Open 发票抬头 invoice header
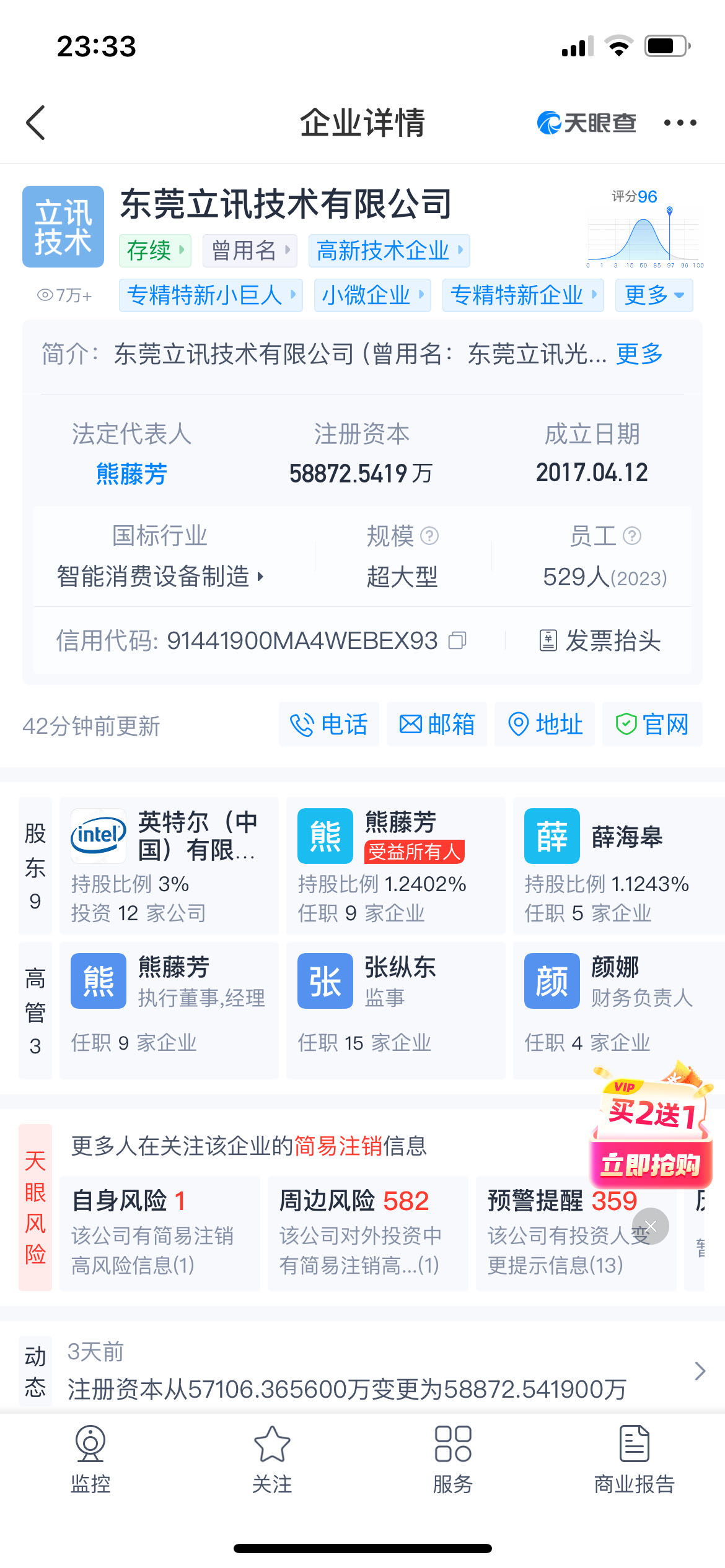725x1568 pixels. click(x=600, y=640)
